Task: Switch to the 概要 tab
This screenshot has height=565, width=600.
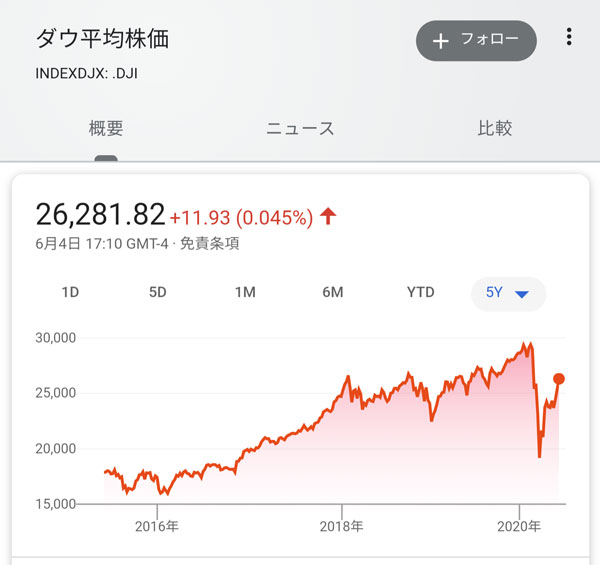Action: (x=106, y=128)
